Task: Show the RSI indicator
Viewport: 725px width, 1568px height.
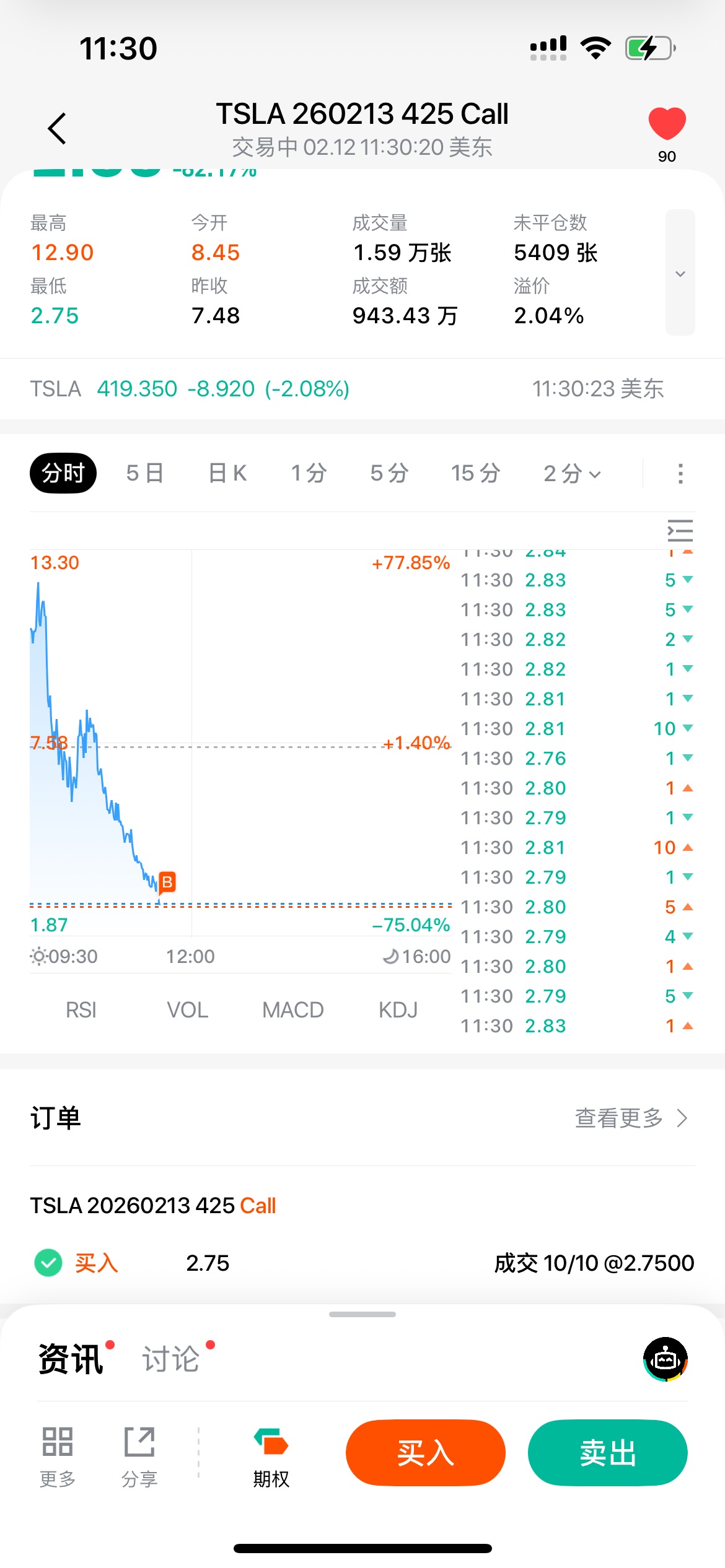Action: tap(81, 1010)
